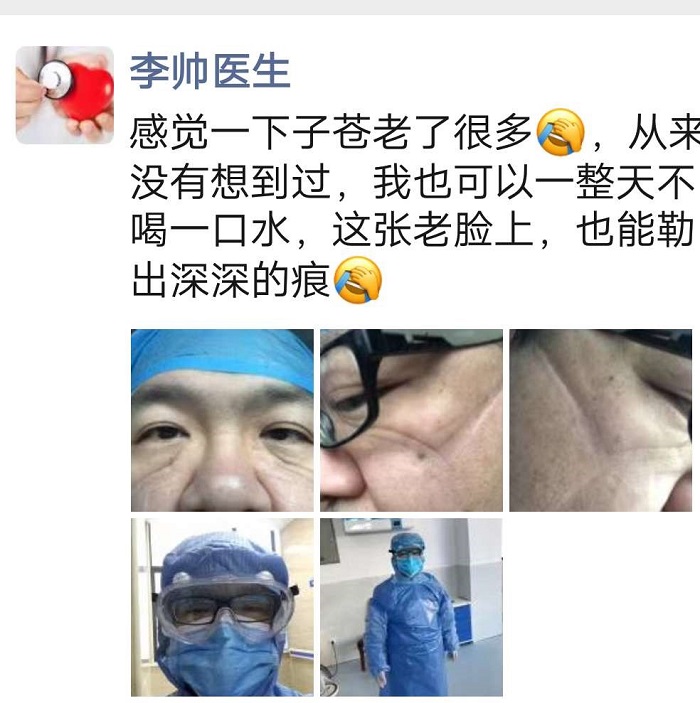This screenshot has height=703, width=700.
Task: Enlarge the selfie with goggles and mask
Action: (222, 607)
